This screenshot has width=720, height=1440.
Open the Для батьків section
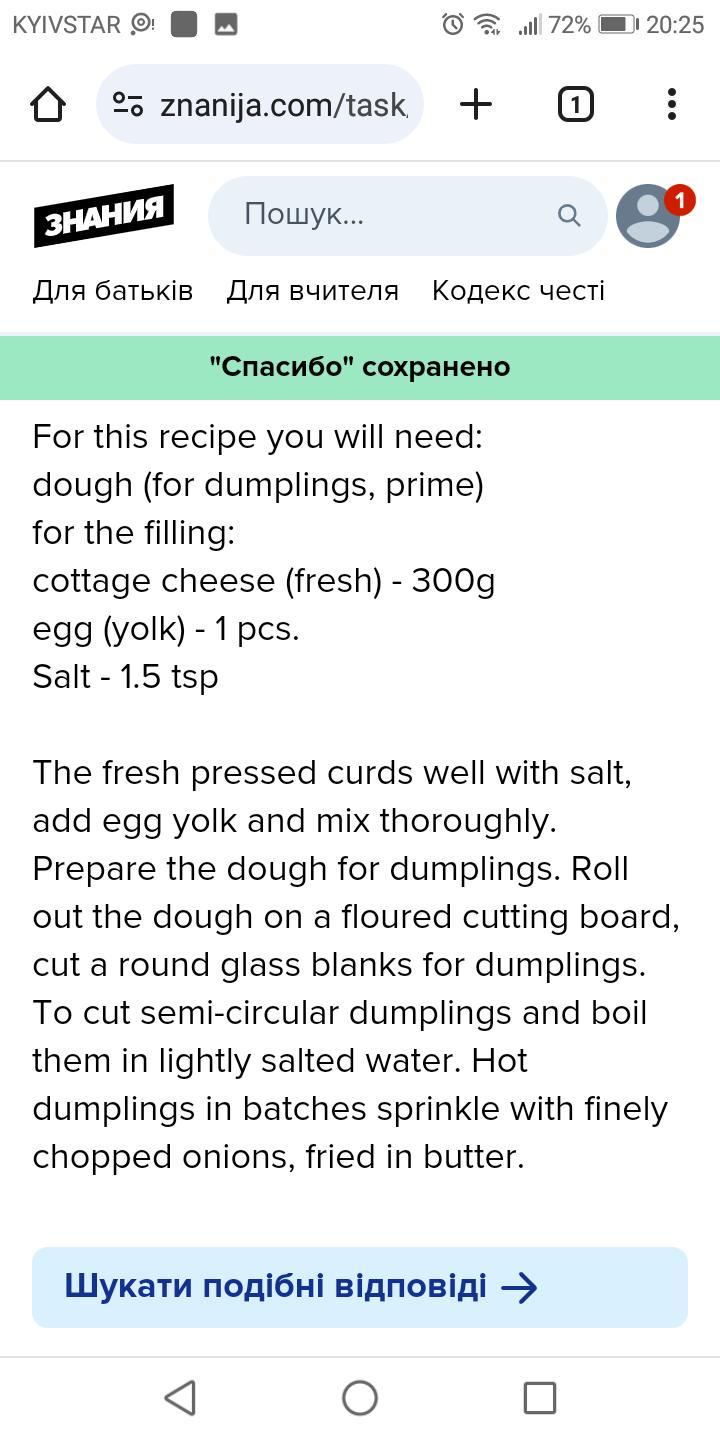[113, 291]
